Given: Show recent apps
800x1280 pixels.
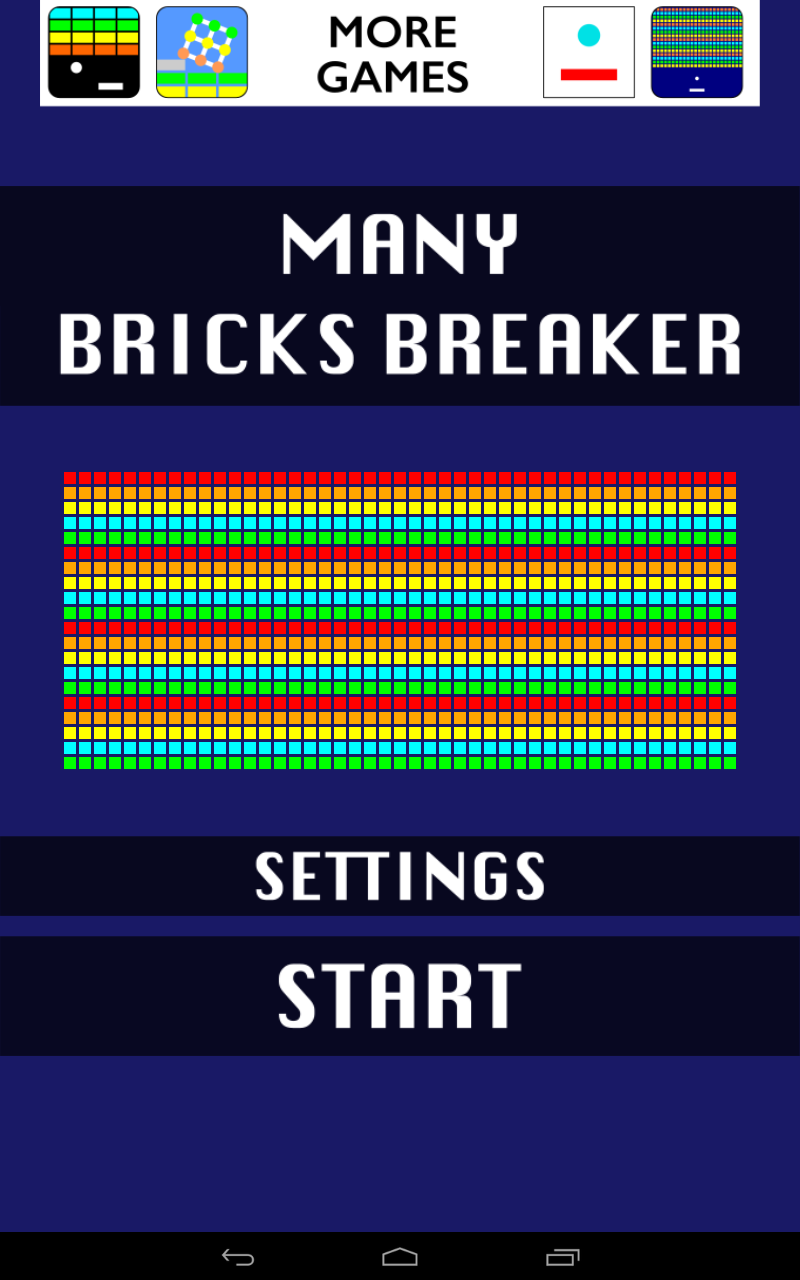Looking at the screenshot, I should (562, 1257).
